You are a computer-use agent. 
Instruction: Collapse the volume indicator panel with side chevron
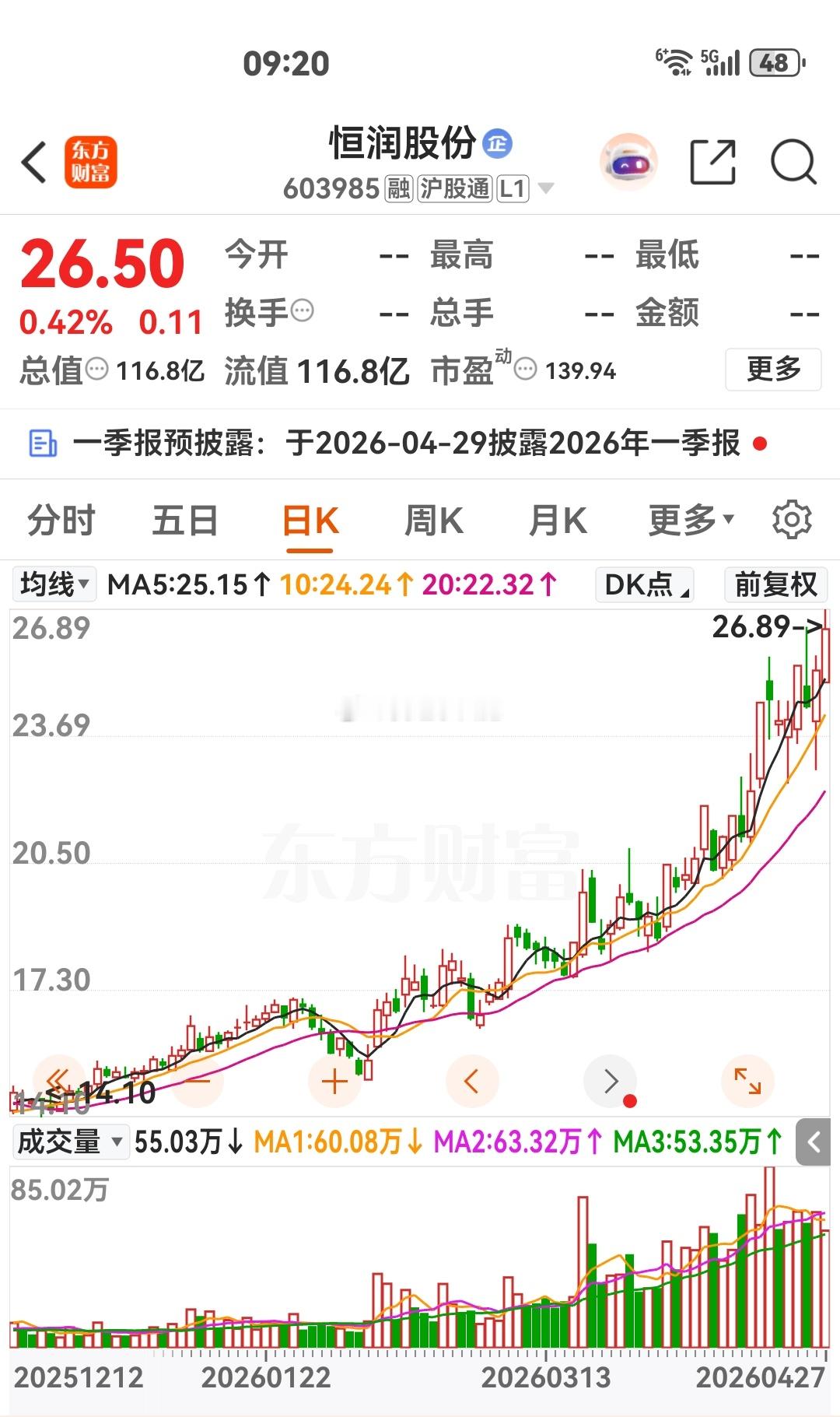[812, 1144]
